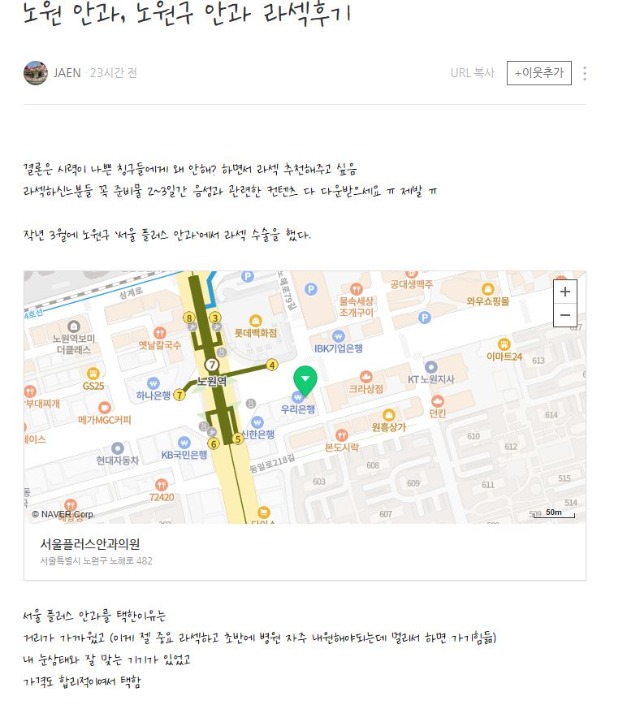Open JAEN's profile picture
This screenshot has height=716, width=640.
35,73
